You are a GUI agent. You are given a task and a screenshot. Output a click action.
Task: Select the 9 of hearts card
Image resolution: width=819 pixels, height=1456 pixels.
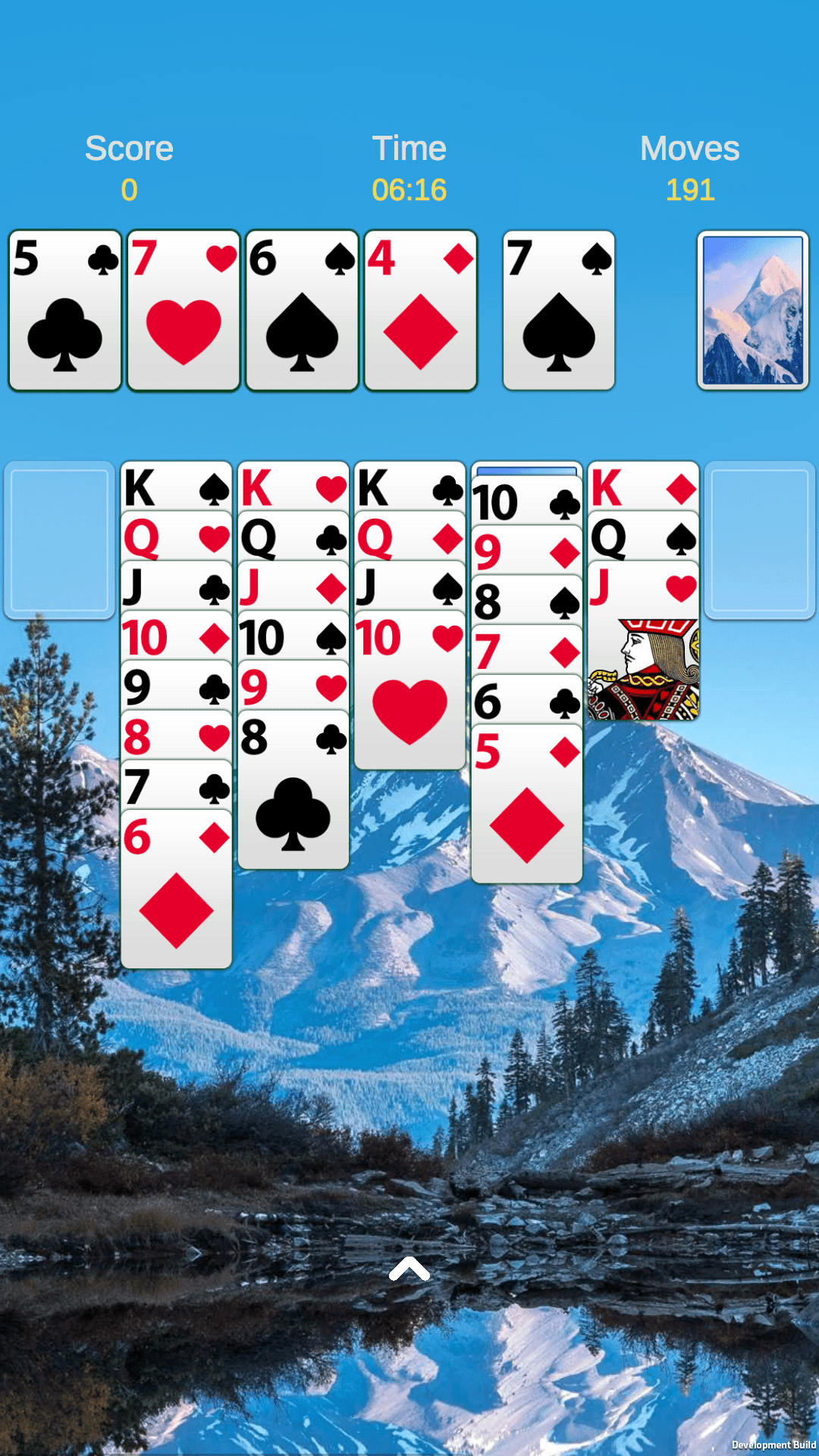(293, 687)
